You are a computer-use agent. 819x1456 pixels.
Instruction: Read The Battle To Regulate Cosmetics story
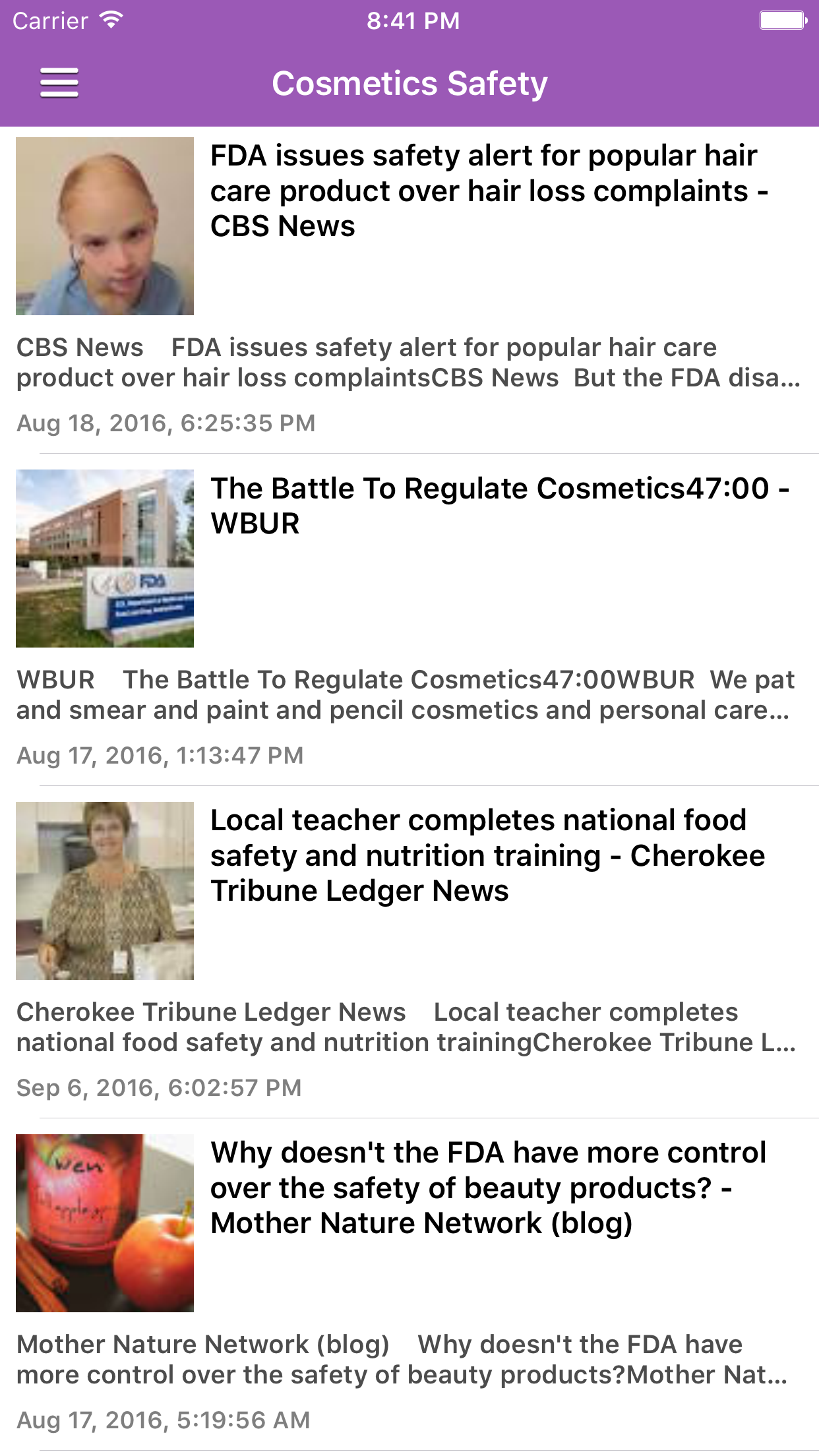click(x=499, y=506)
